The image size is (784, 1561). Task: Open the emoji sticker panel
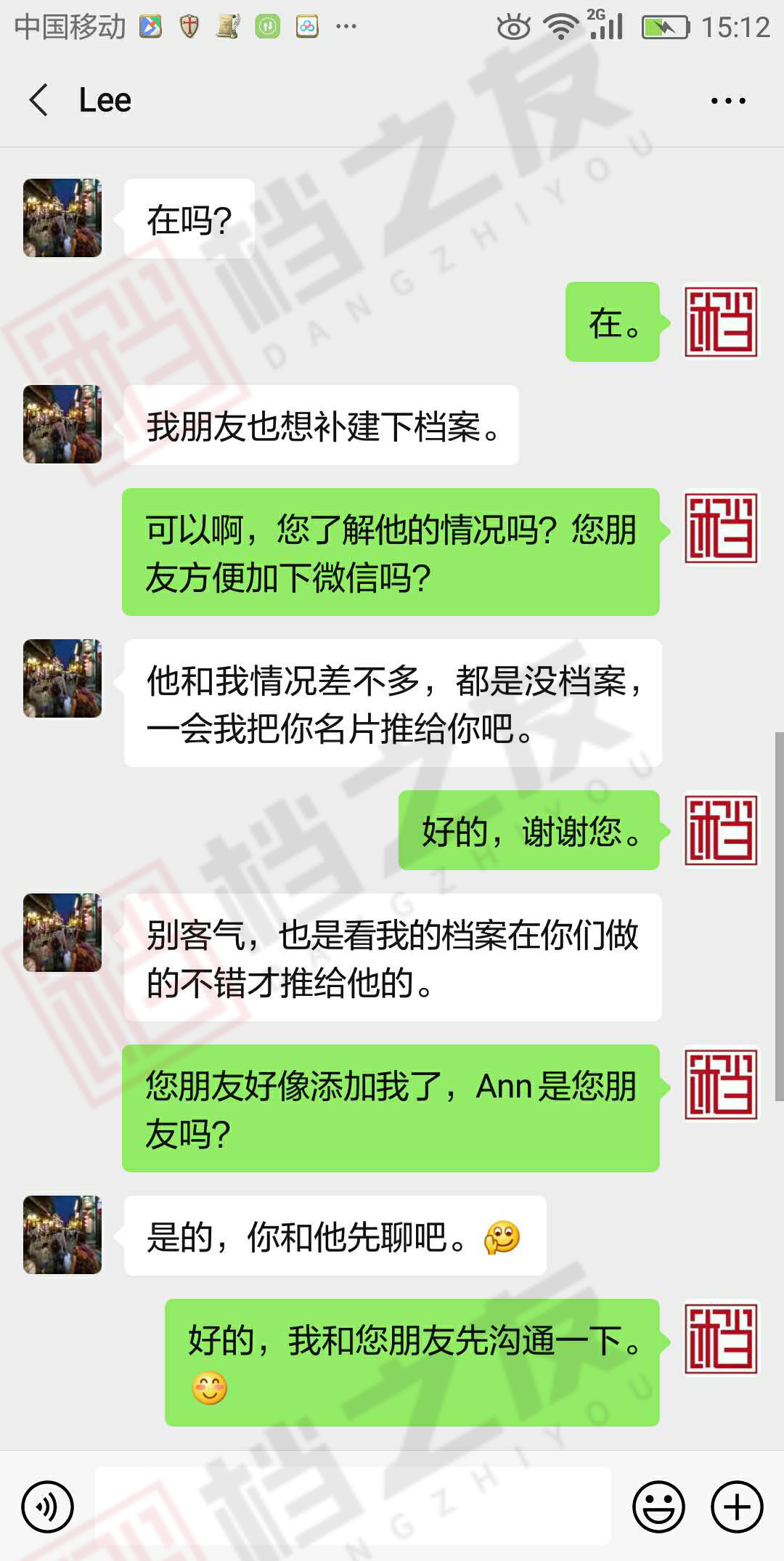pyautogui.click(x=658, y=1507)
